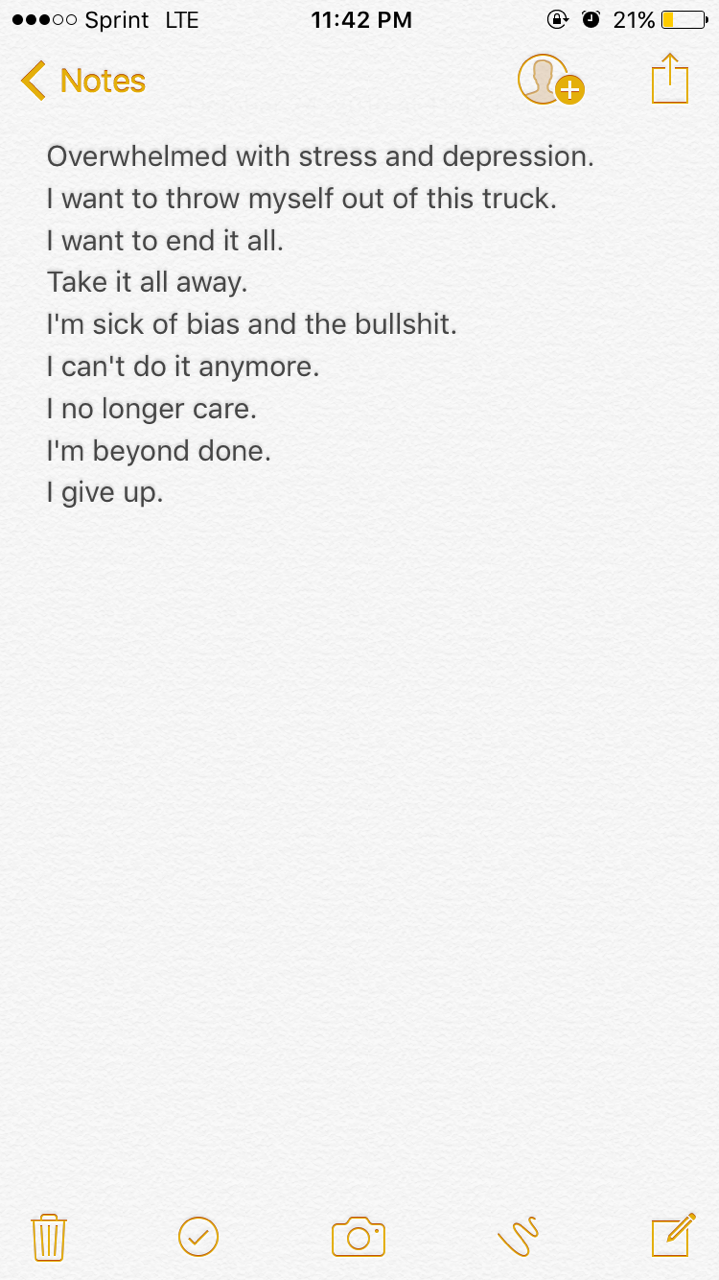Image resolution: width=719 pixels, height=1280 pixels.
Task: Insert a photo using the camera icon
Action: pos(358,1237)
